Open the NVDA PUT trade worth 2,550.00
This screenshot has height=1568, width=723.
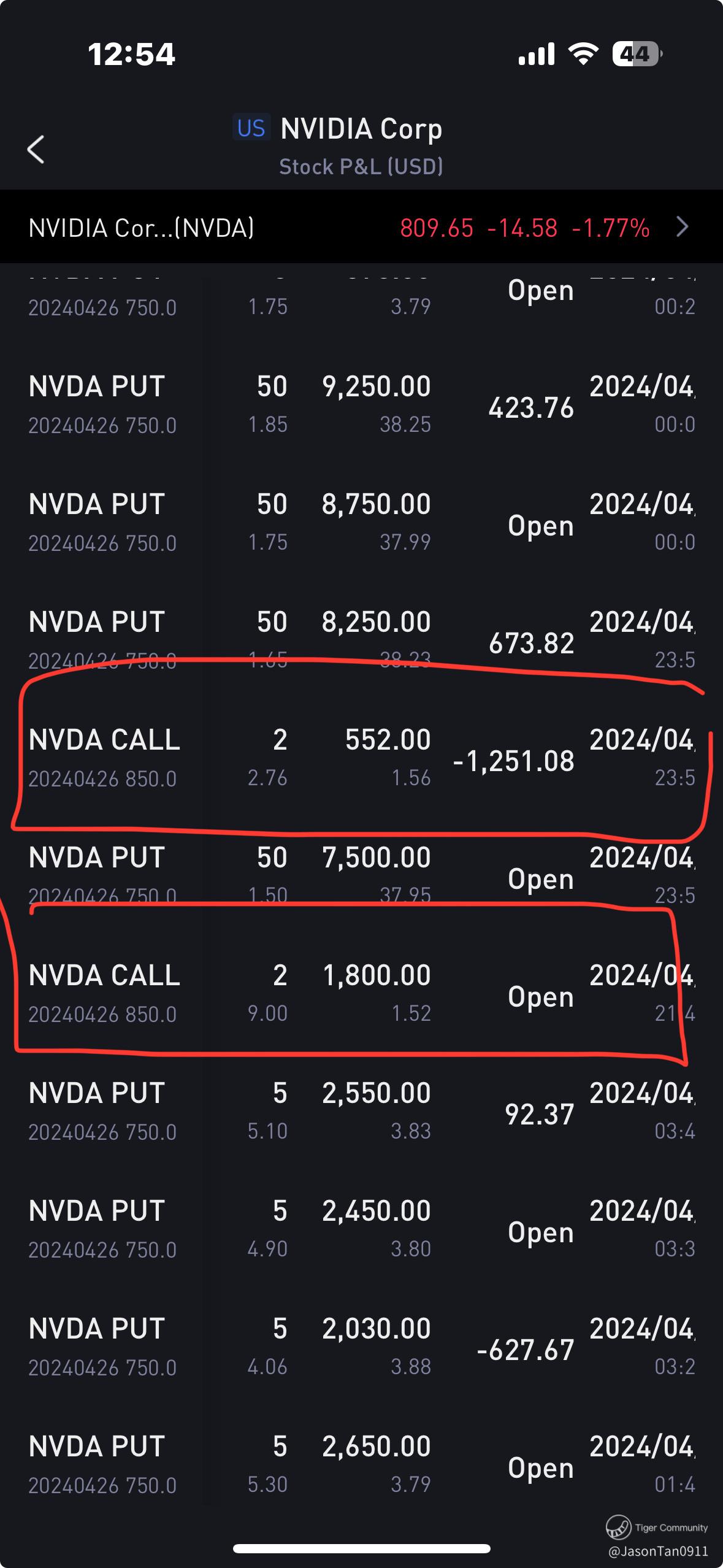[x=361, y=1111]
